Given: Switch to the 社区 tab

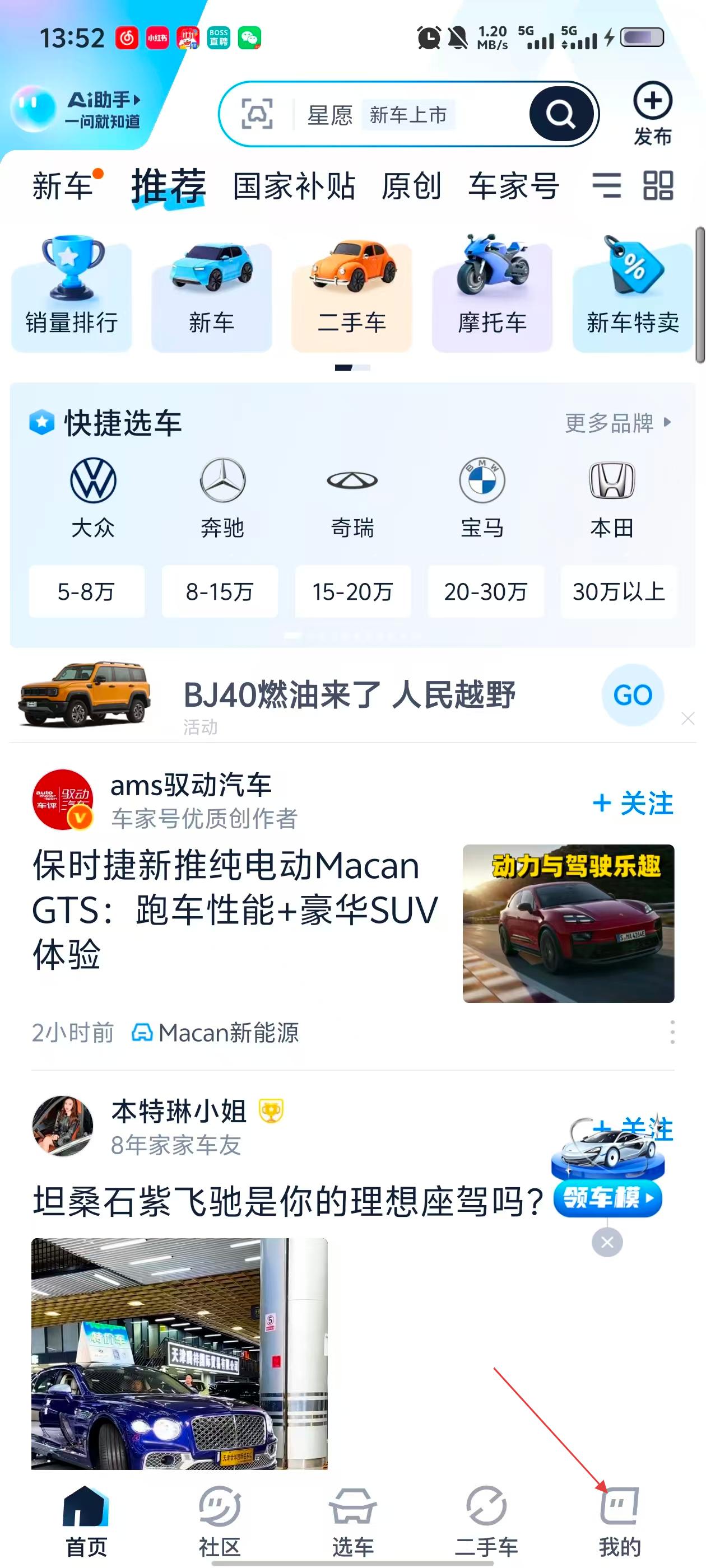Looking at the screenshot, I should pyautogui.click(x=220, y=1520).
